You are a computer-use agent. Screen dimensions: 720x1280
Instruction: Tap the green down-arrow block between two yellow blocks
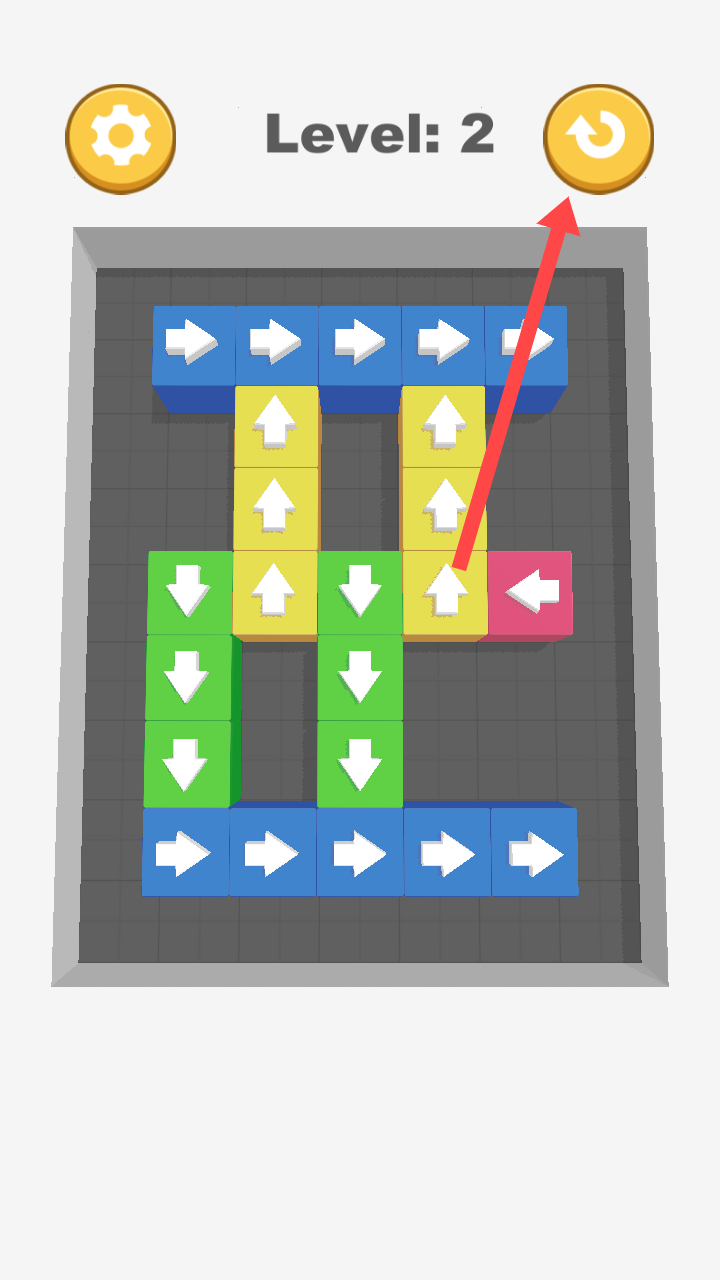[359, 592]
